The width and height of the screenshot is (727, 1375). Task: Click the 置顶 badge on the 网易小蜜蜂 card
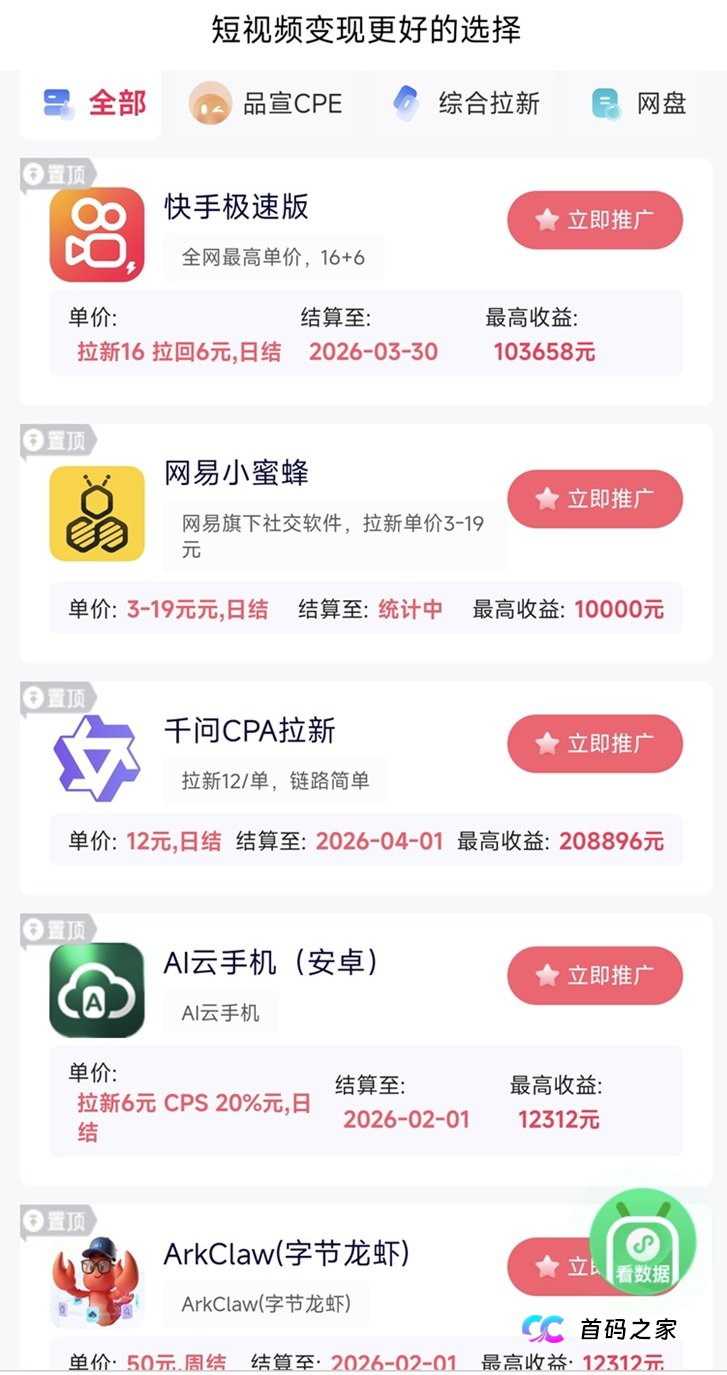pos(58,440)
